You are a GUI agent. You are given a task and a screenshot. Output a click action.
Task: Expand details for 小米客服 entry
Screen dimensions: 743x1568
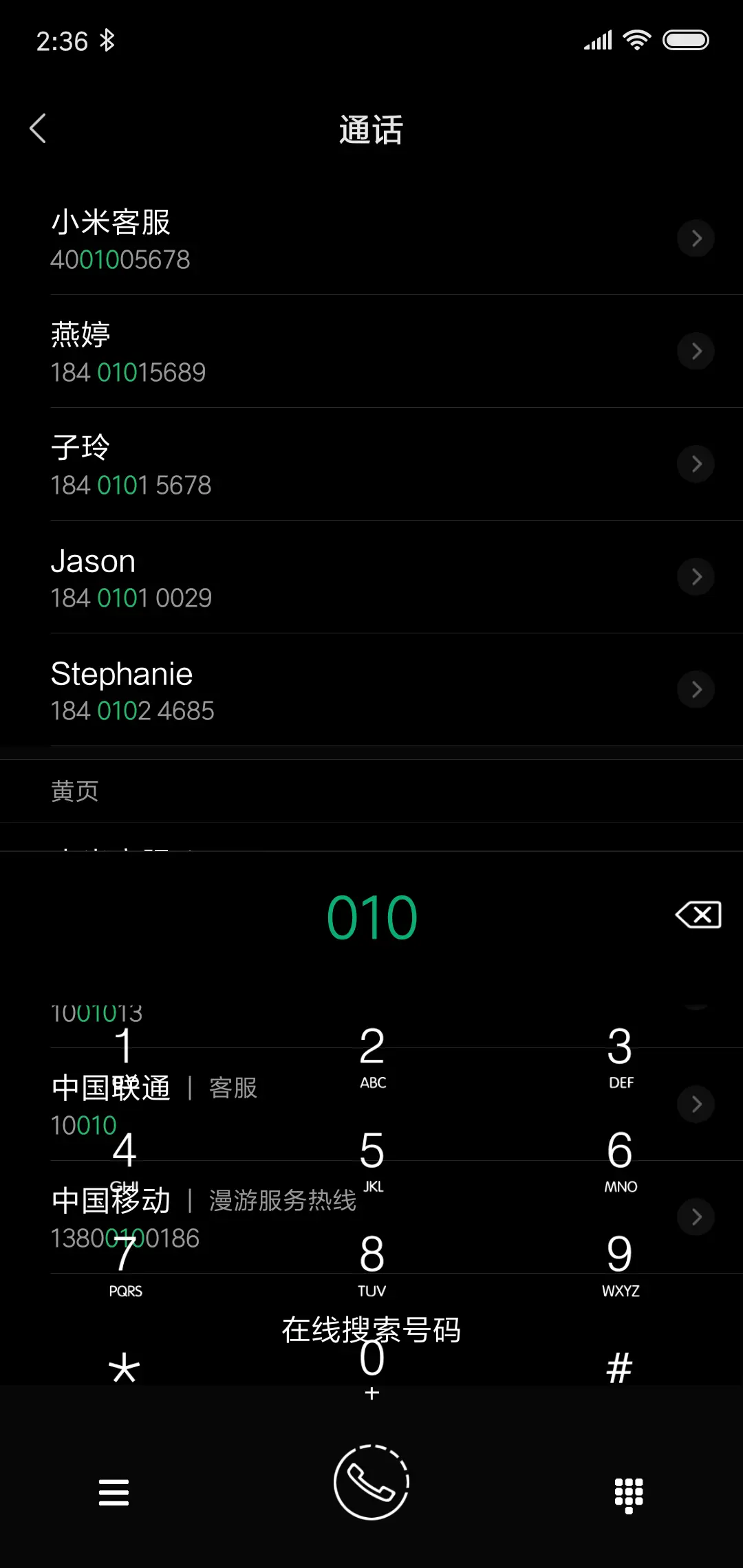click(x=696, y=238)
